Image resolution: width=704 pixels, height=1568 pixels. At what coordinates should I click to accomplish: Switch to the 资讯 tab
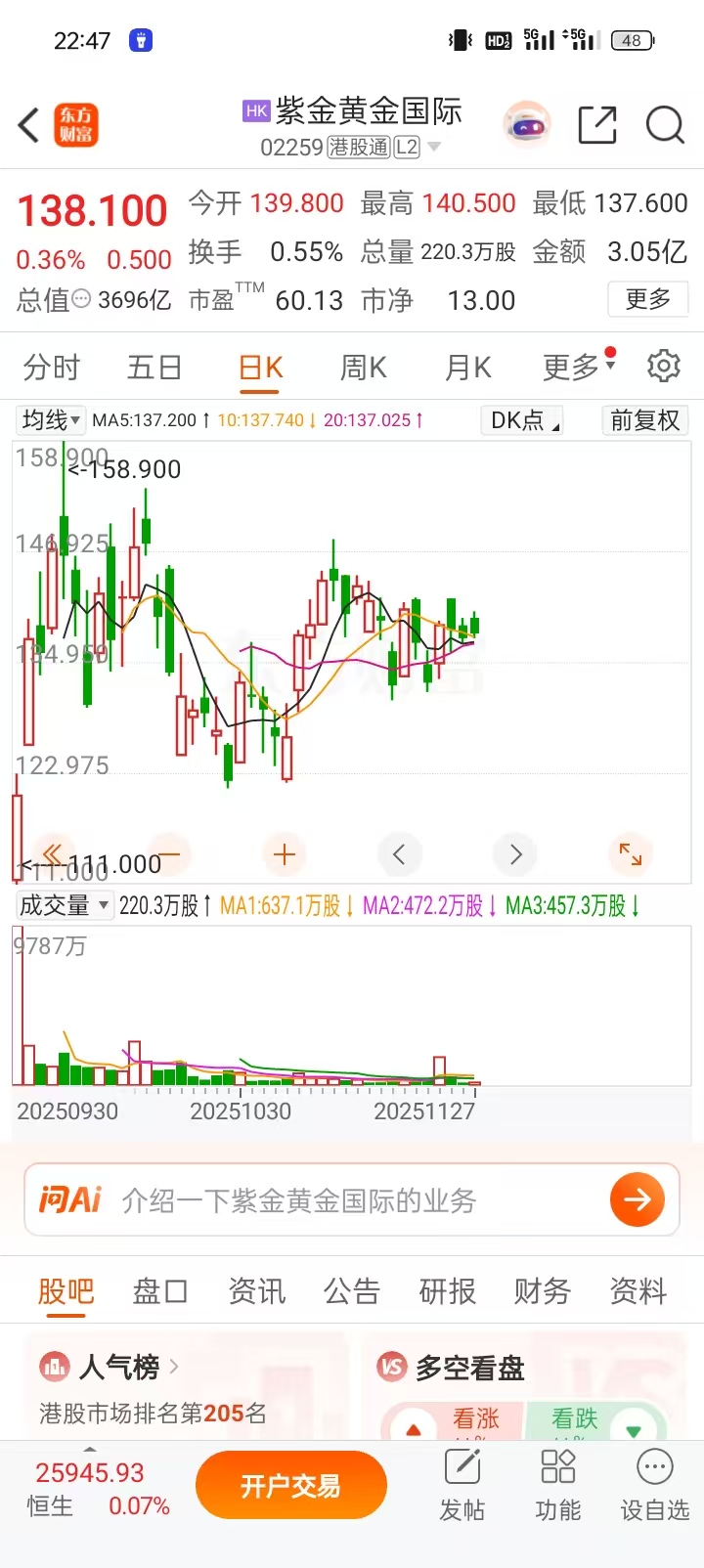click(x=256, y=1291)
